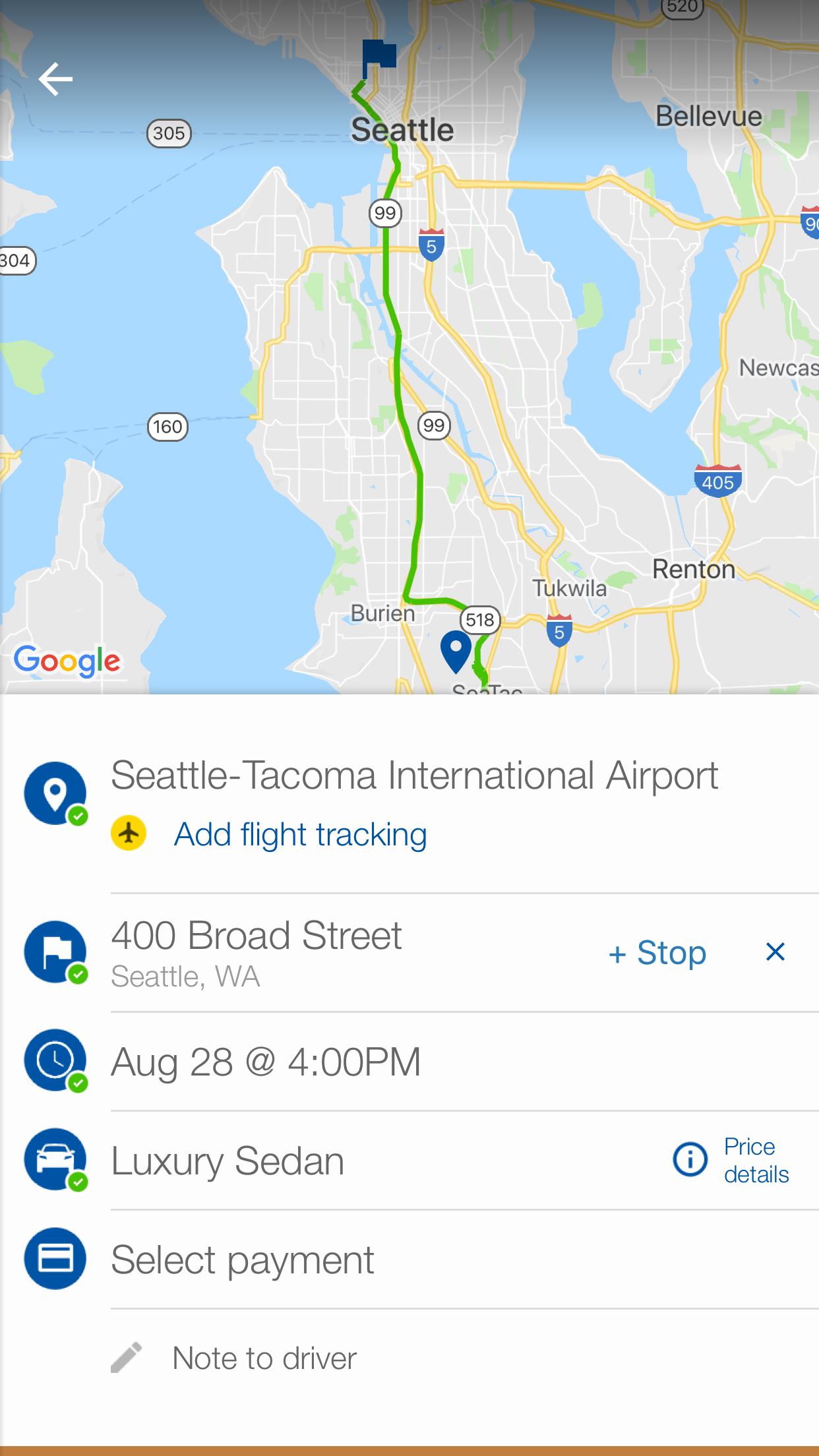Change pickup time Aug 28 @ 4:00PM
This screenshot has width=819, height=1456.
coord(266,1062)
